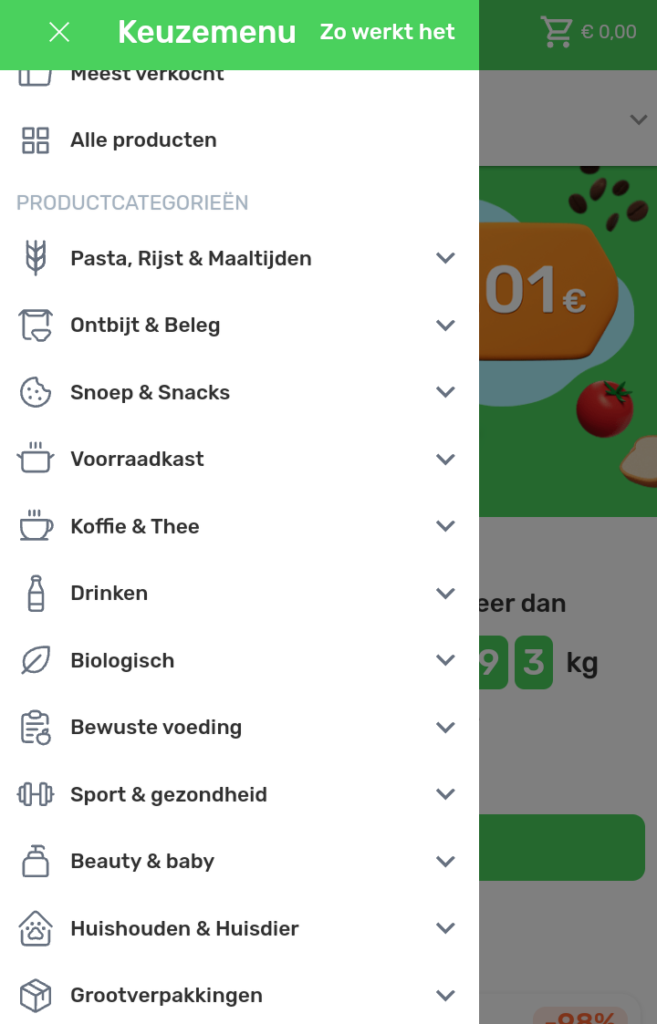This screenshot has height=1024, width=657.
Task: Expand the Grootverpakkingen category
Action: (x=445, y=995)
